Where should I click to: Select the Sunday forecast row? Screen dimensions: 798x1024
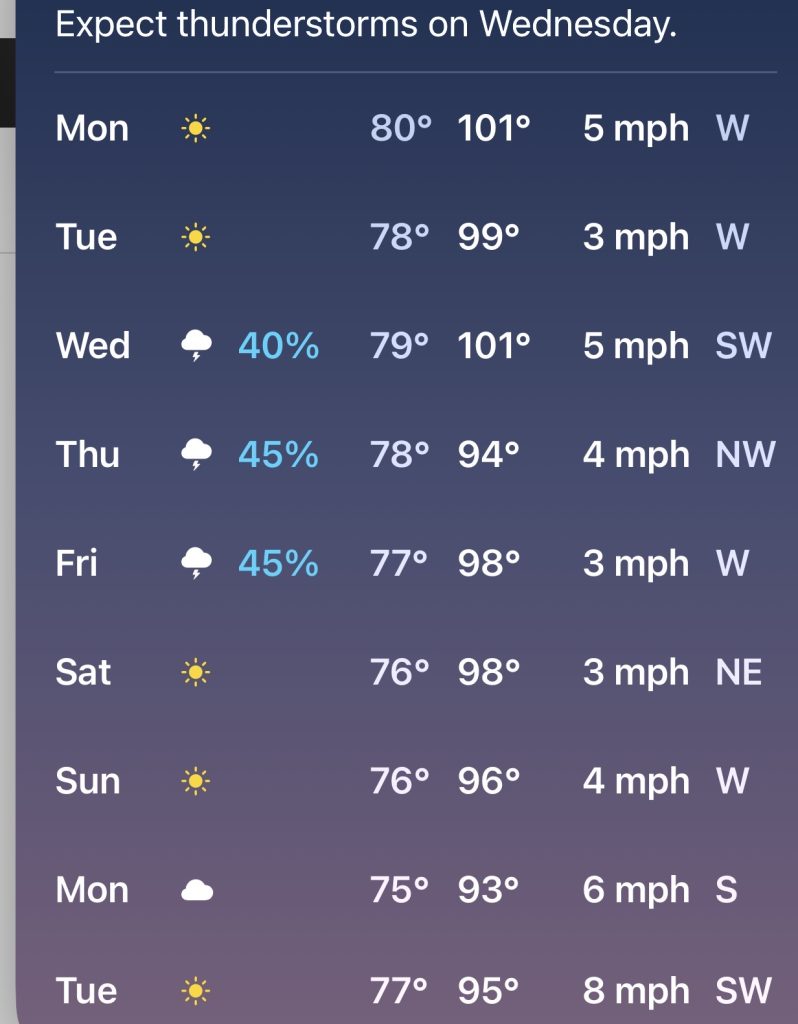point(415,781)
